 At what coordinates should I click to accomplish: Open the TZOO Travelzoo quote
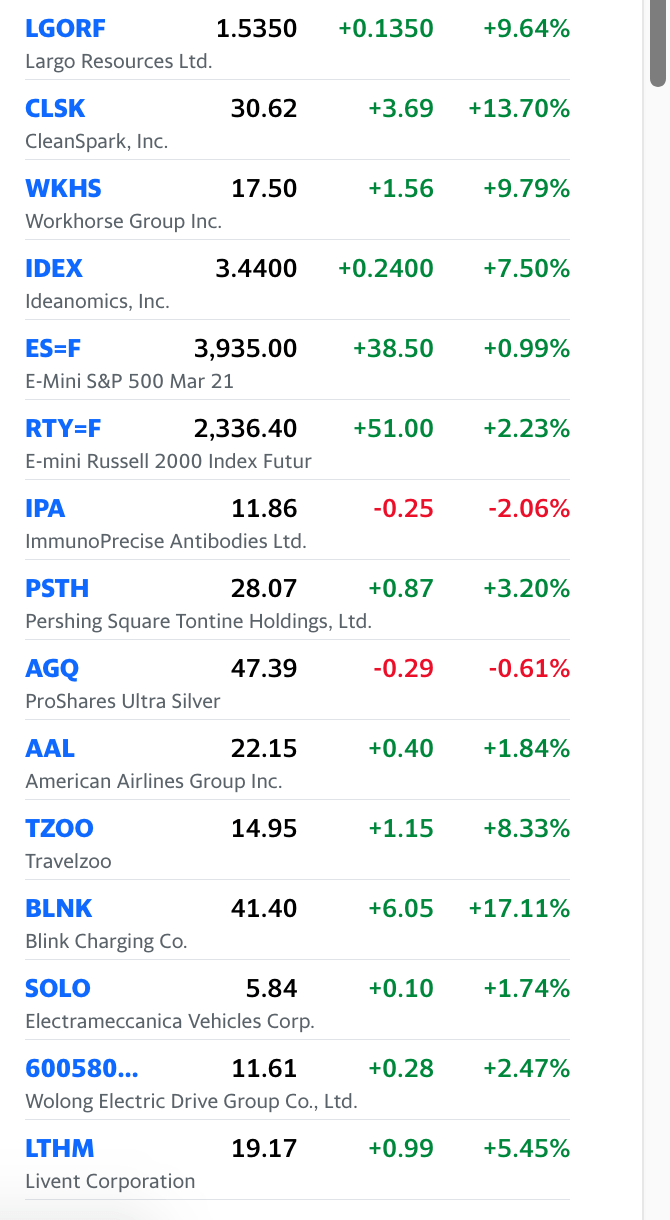pyautogui.click(x=59, y=829)
